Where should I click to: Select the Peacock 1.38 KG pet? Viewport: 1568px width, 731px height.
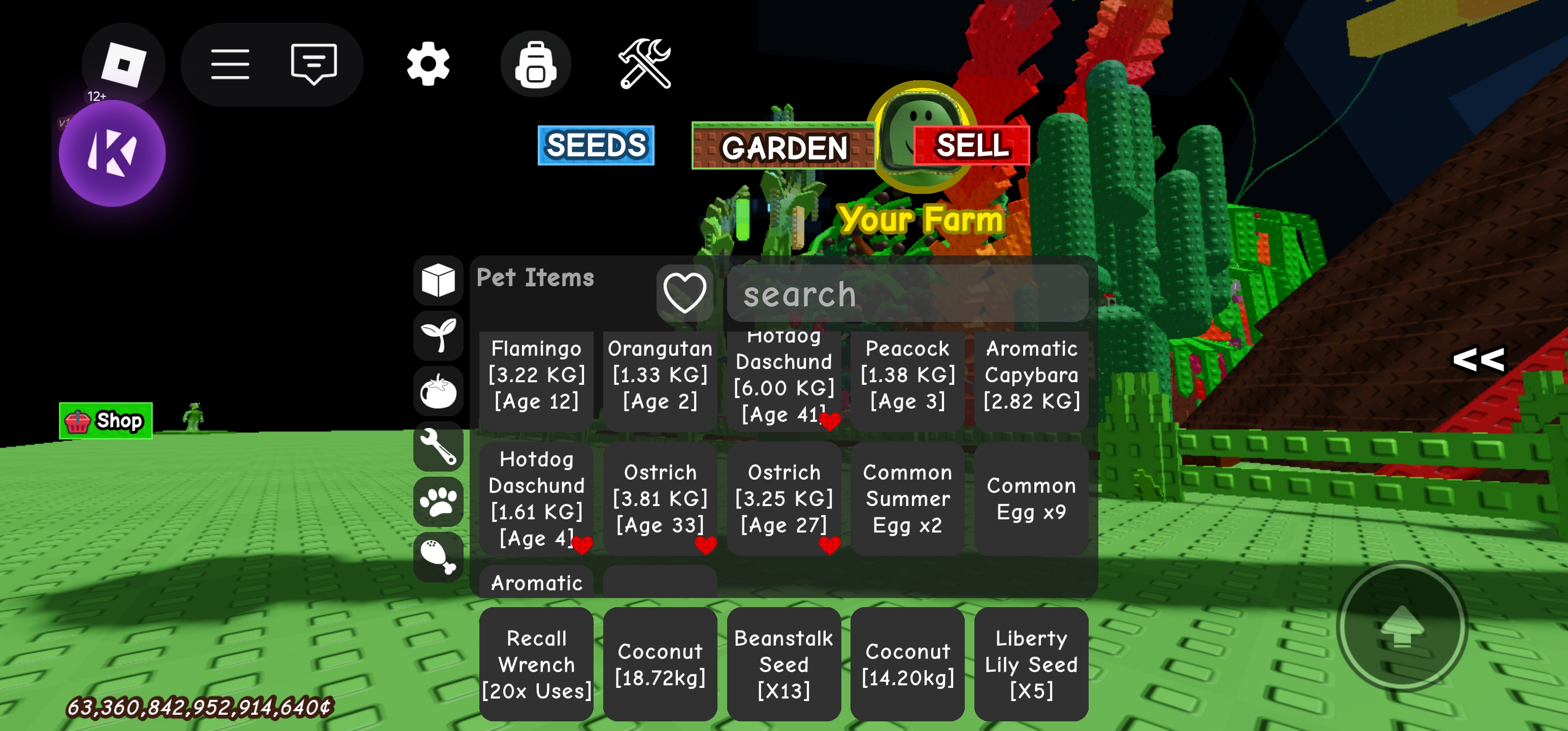click(x=907, y=376)
